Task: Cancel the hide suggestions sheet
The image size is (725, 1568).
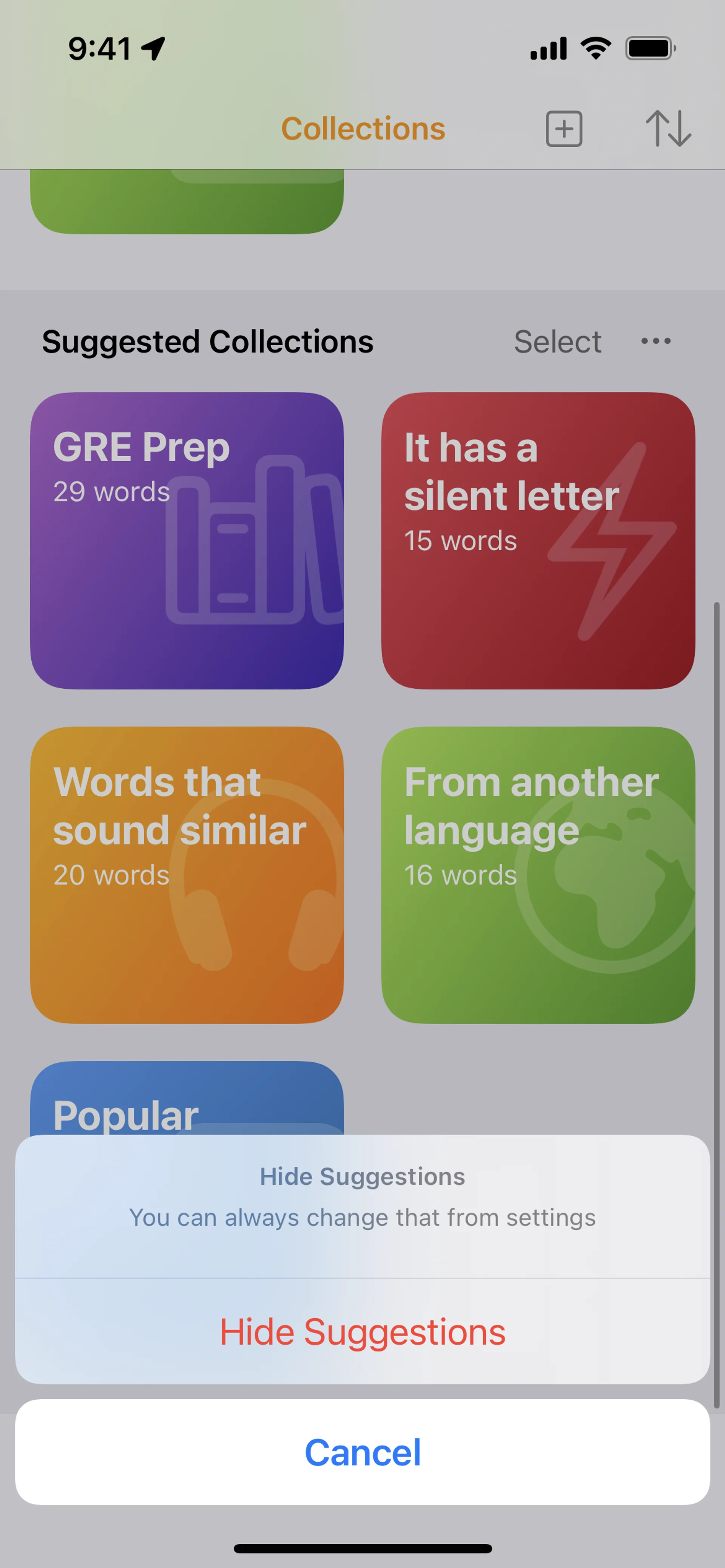Action: pyautogui.click(x=362, y=1453)
